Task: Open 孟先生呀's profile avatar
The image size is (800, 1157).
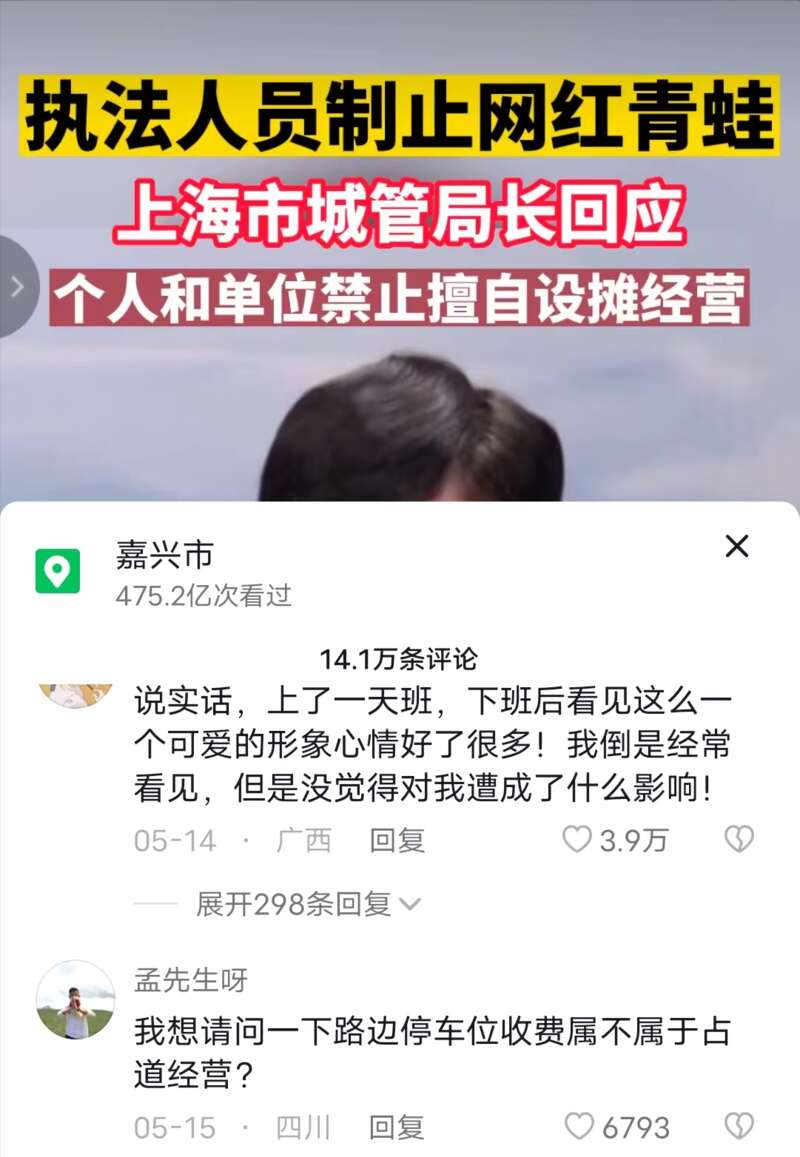Action: click(76, 1000)
